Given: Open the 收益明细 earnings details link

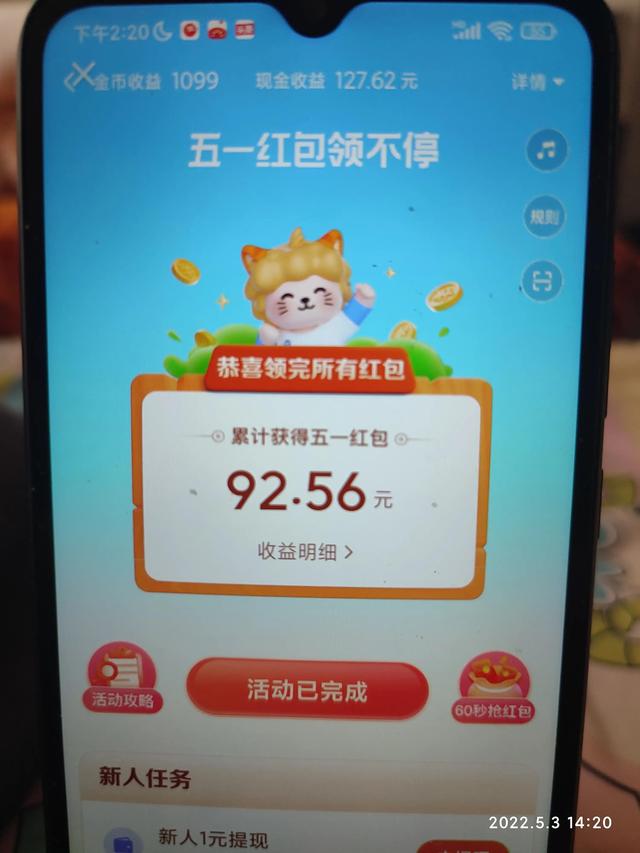Looking at the screenshot, I should (305, 550).
